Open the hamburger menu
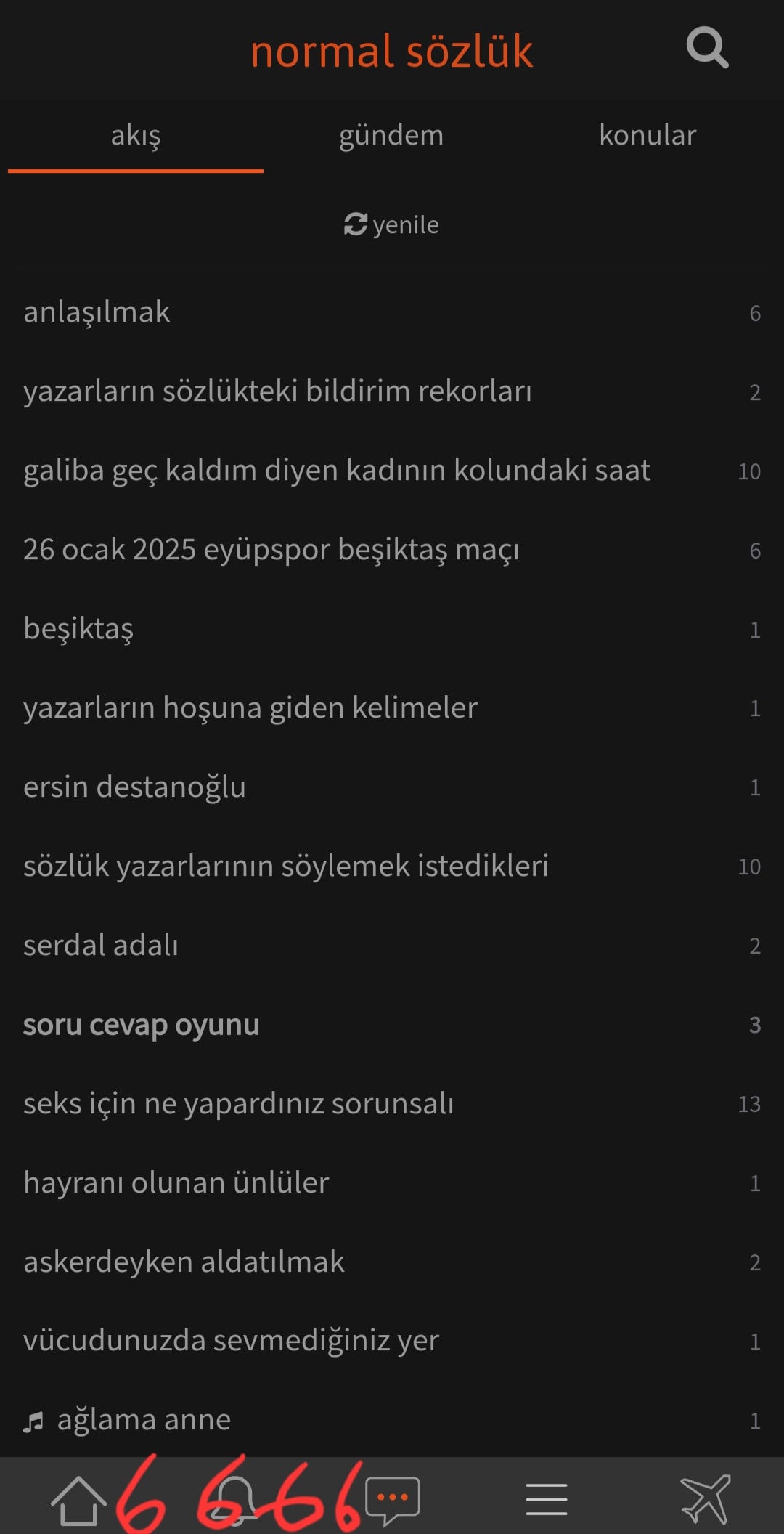This screenshot has height=1534, width=784. (x=546, y=1501)
